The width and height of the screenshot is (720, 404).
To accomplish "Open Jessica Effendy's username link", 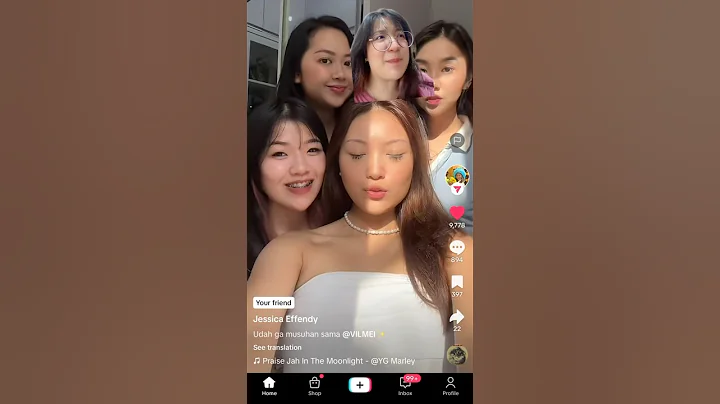I will (285, 319).
